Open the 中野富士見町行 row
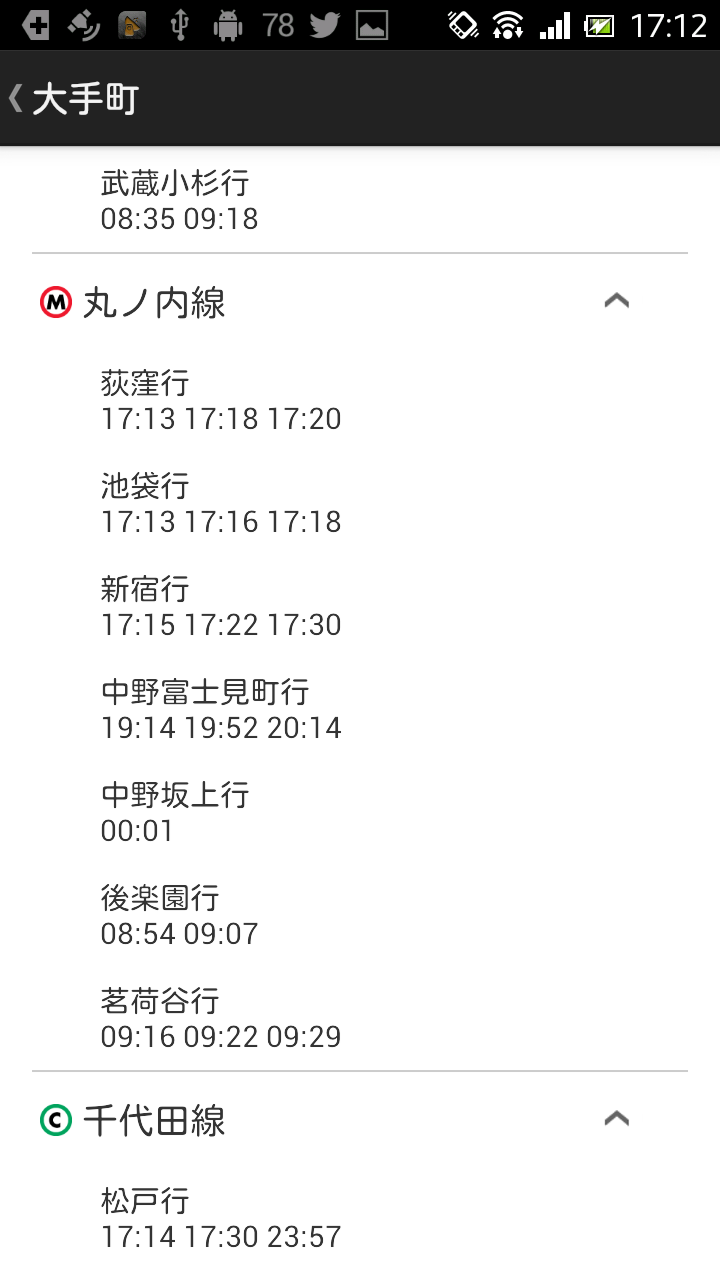720x1280 pixels. [220, 710]
